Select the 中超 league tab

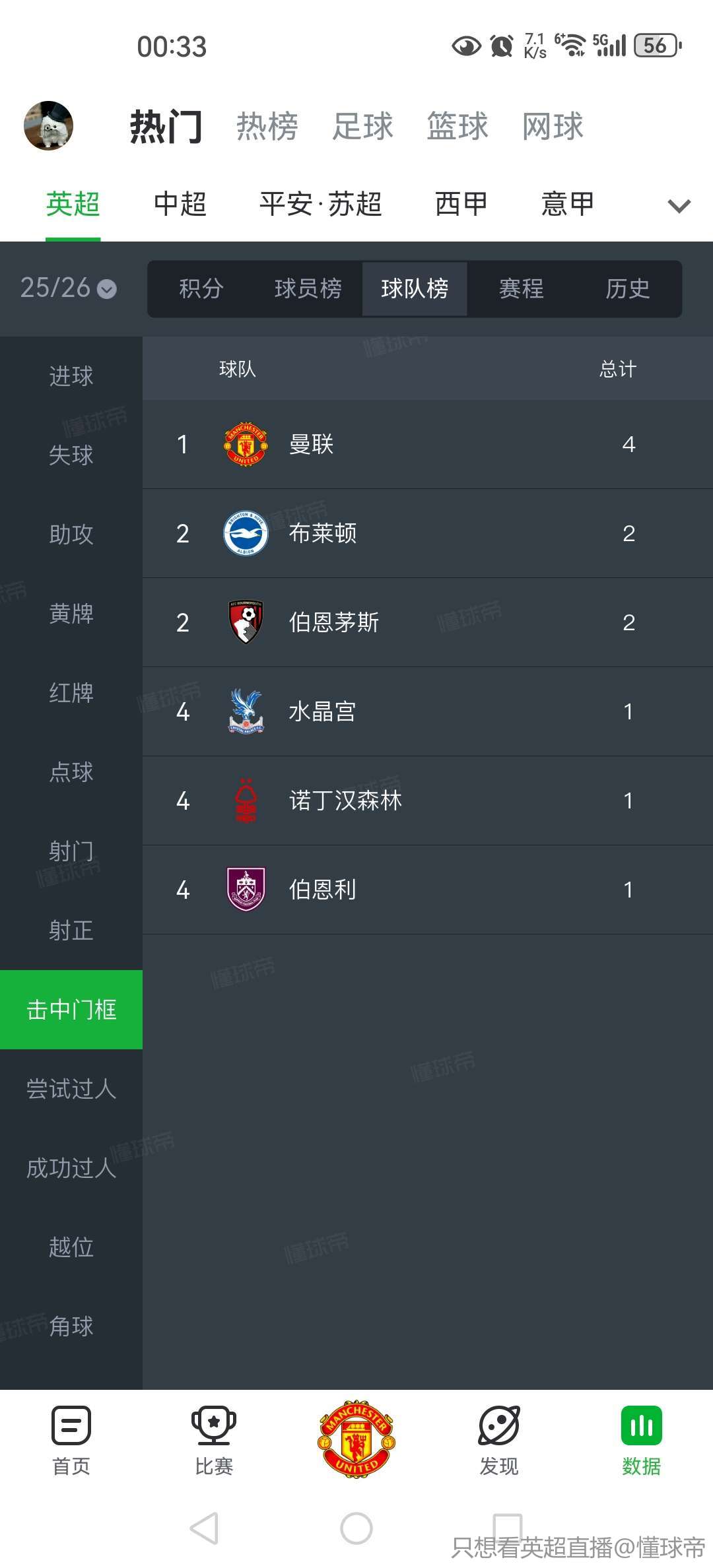coord(180,204)
